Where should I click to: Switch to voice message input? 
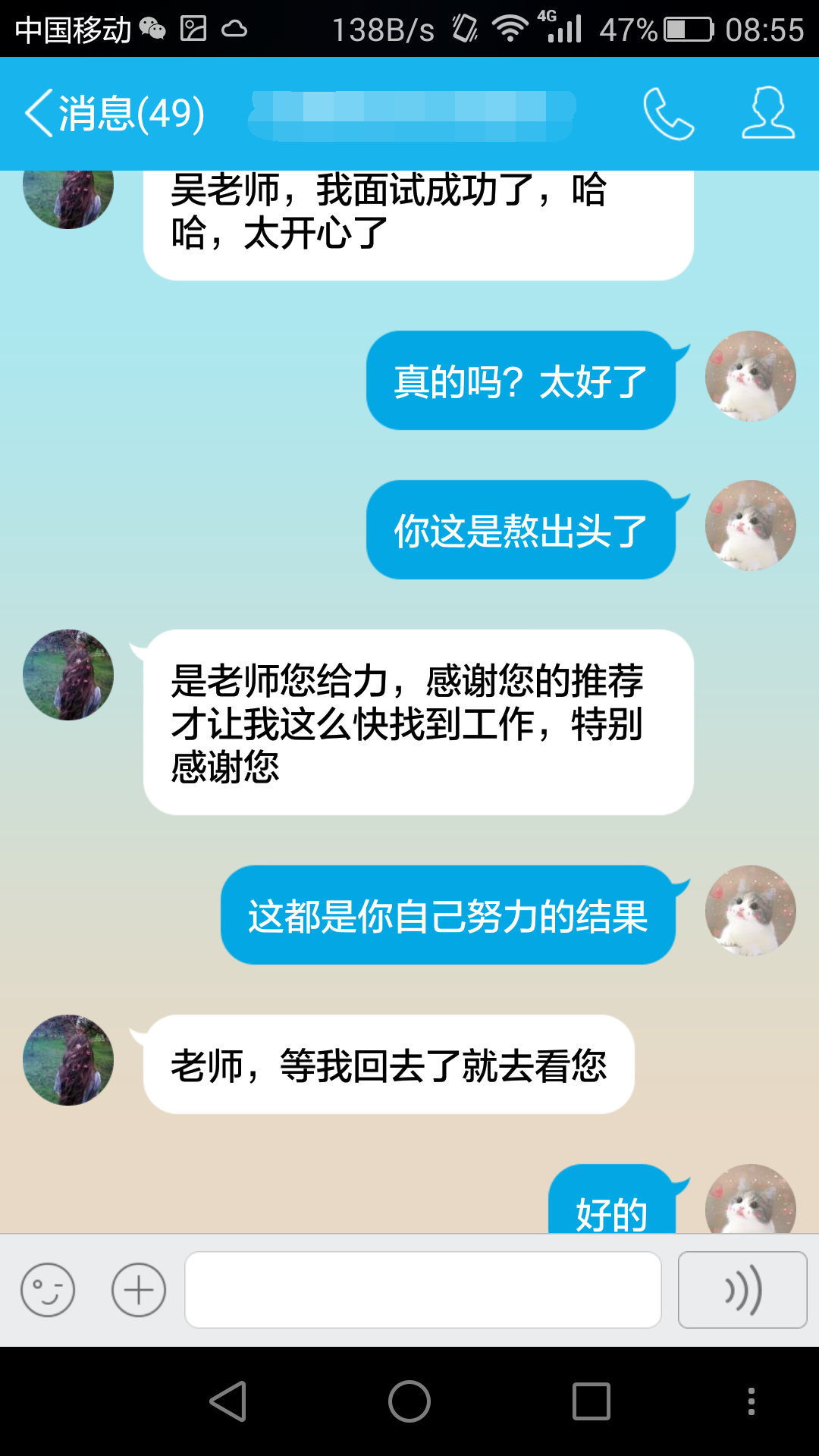[x=742, y=1290]
